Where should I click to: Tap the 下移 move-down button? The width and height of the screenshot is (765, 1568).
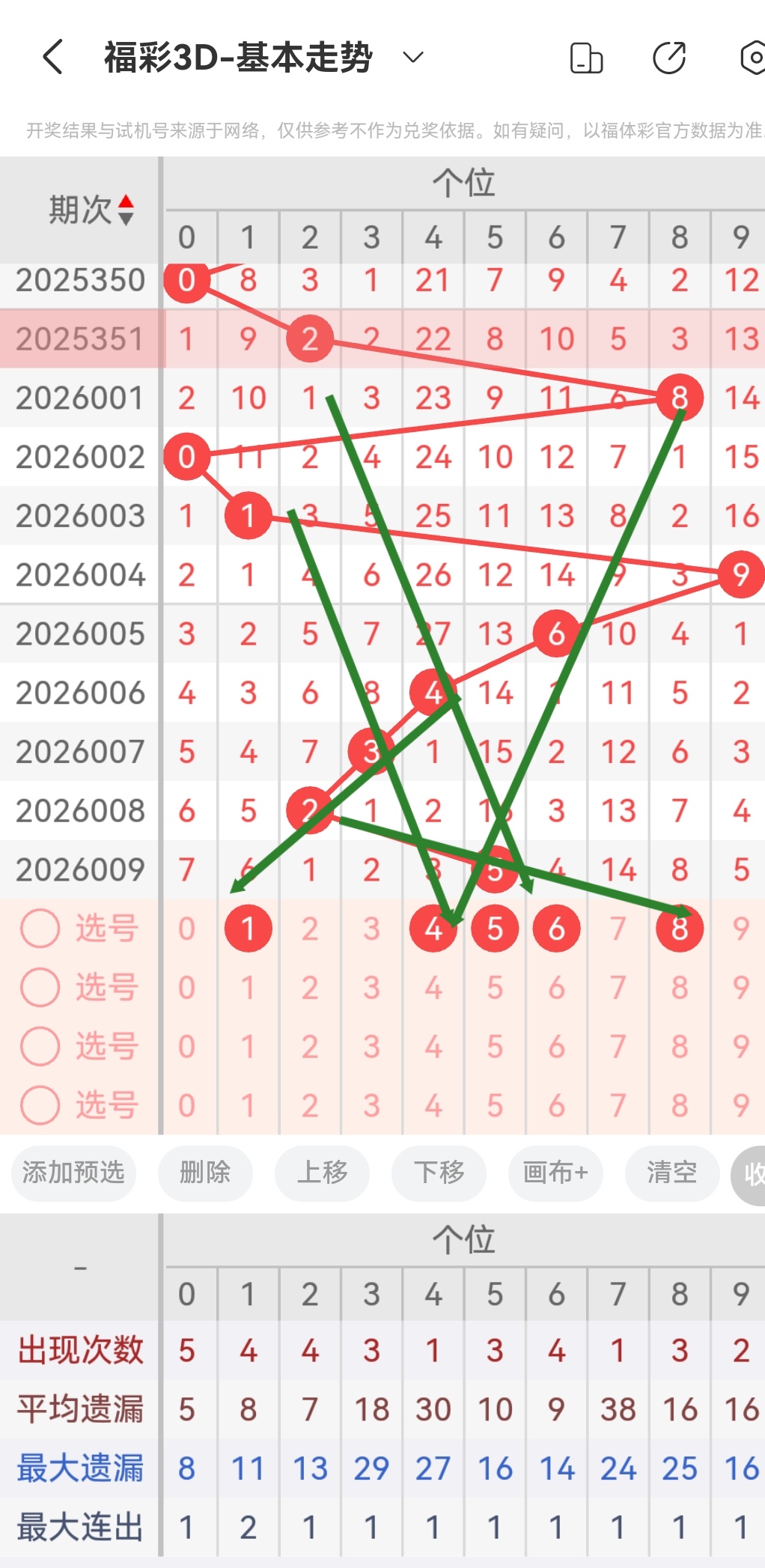439,1174
